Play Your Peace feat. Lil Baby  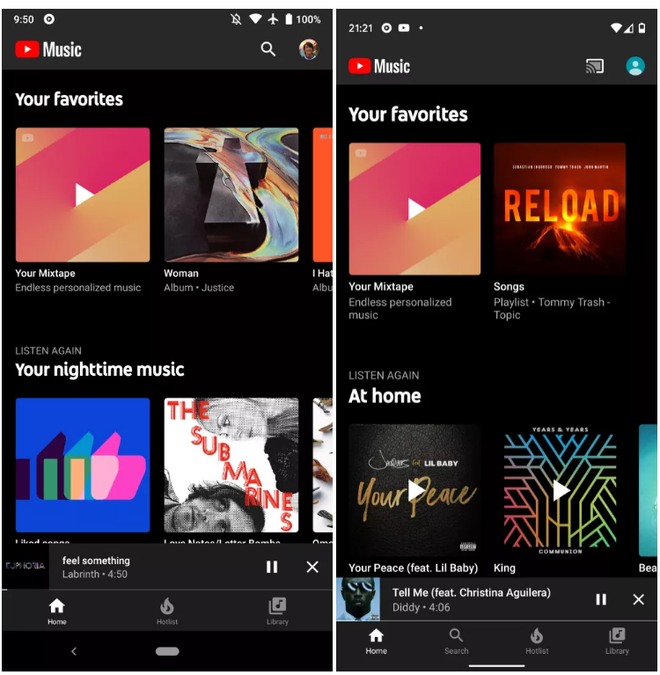tap(414, 490)
